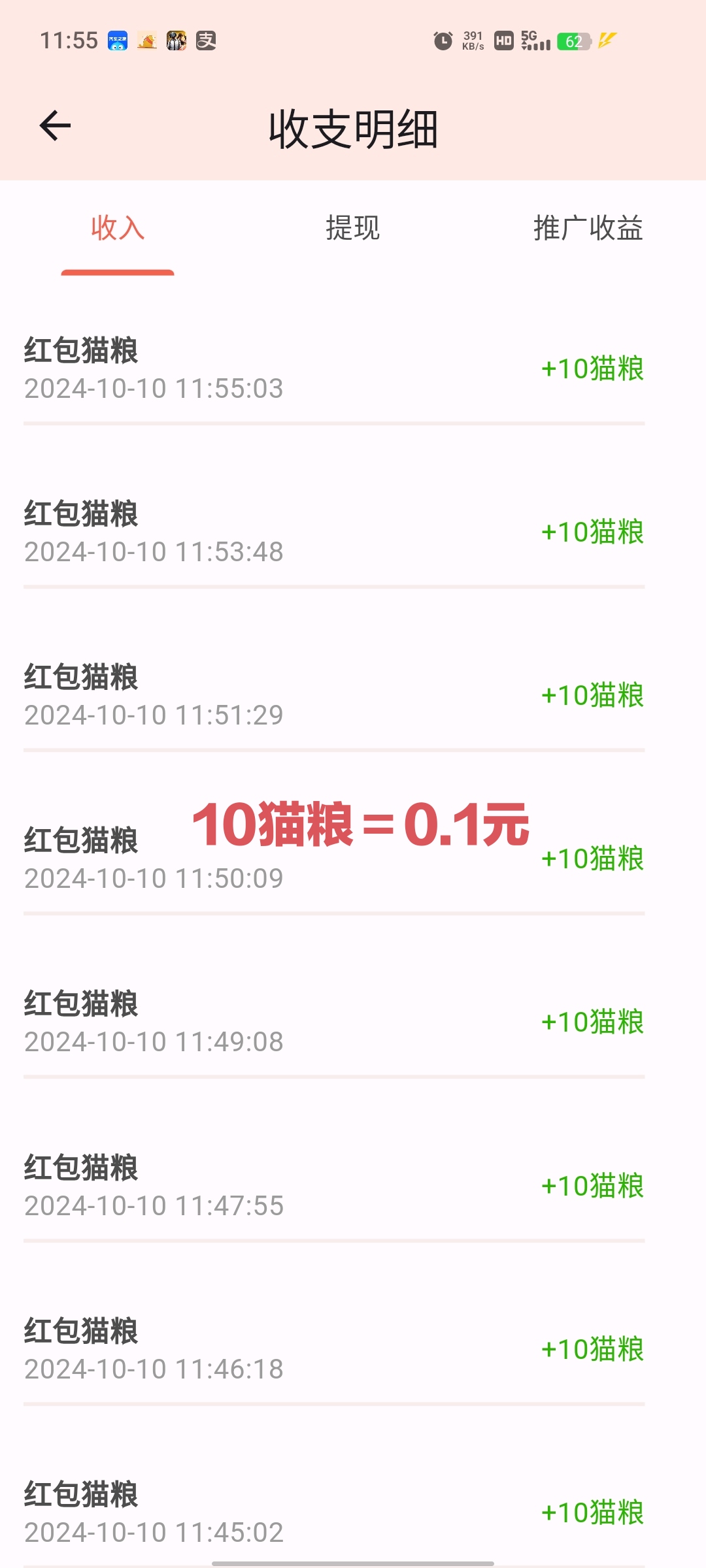Open the 推广收益 tab

pyautogui.click(x=588, y=228)
